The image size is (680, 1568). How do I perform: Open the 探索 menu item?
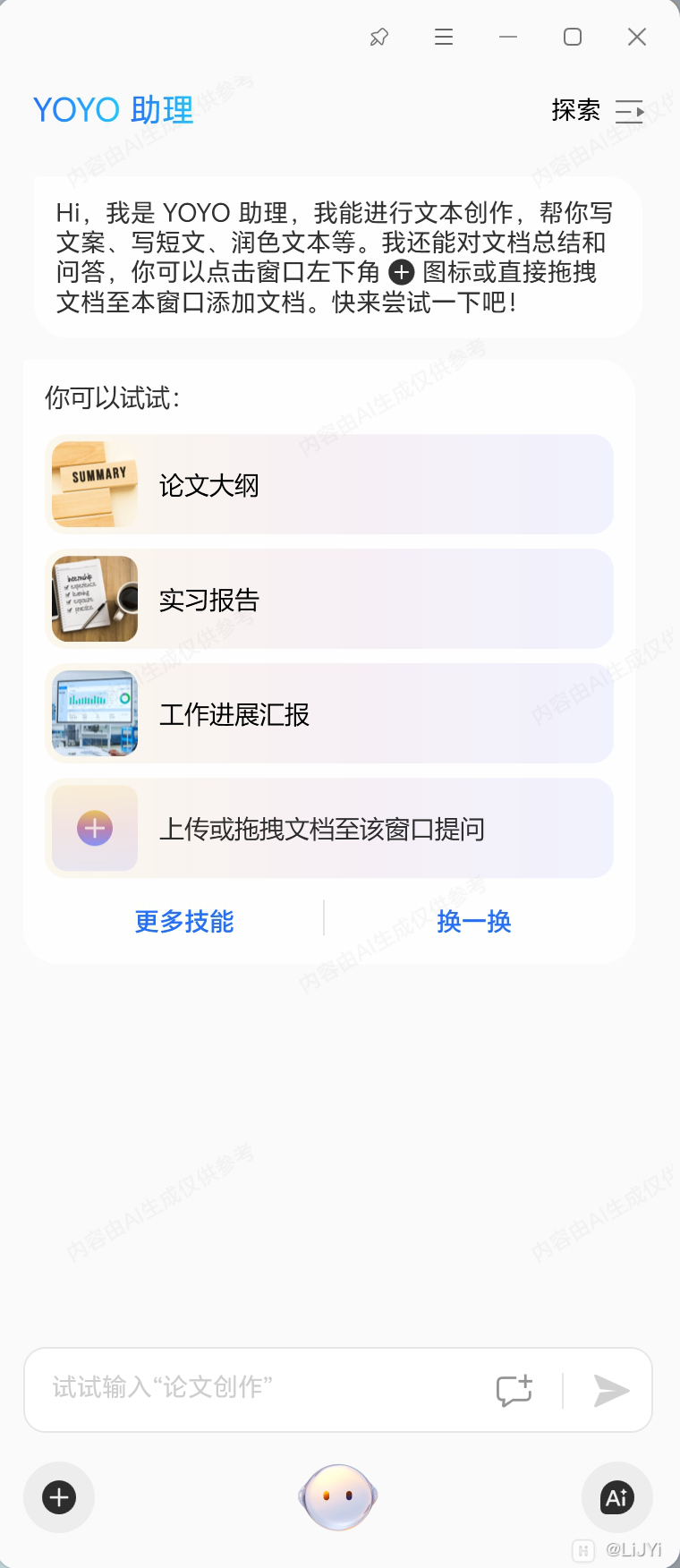[575, 111]
